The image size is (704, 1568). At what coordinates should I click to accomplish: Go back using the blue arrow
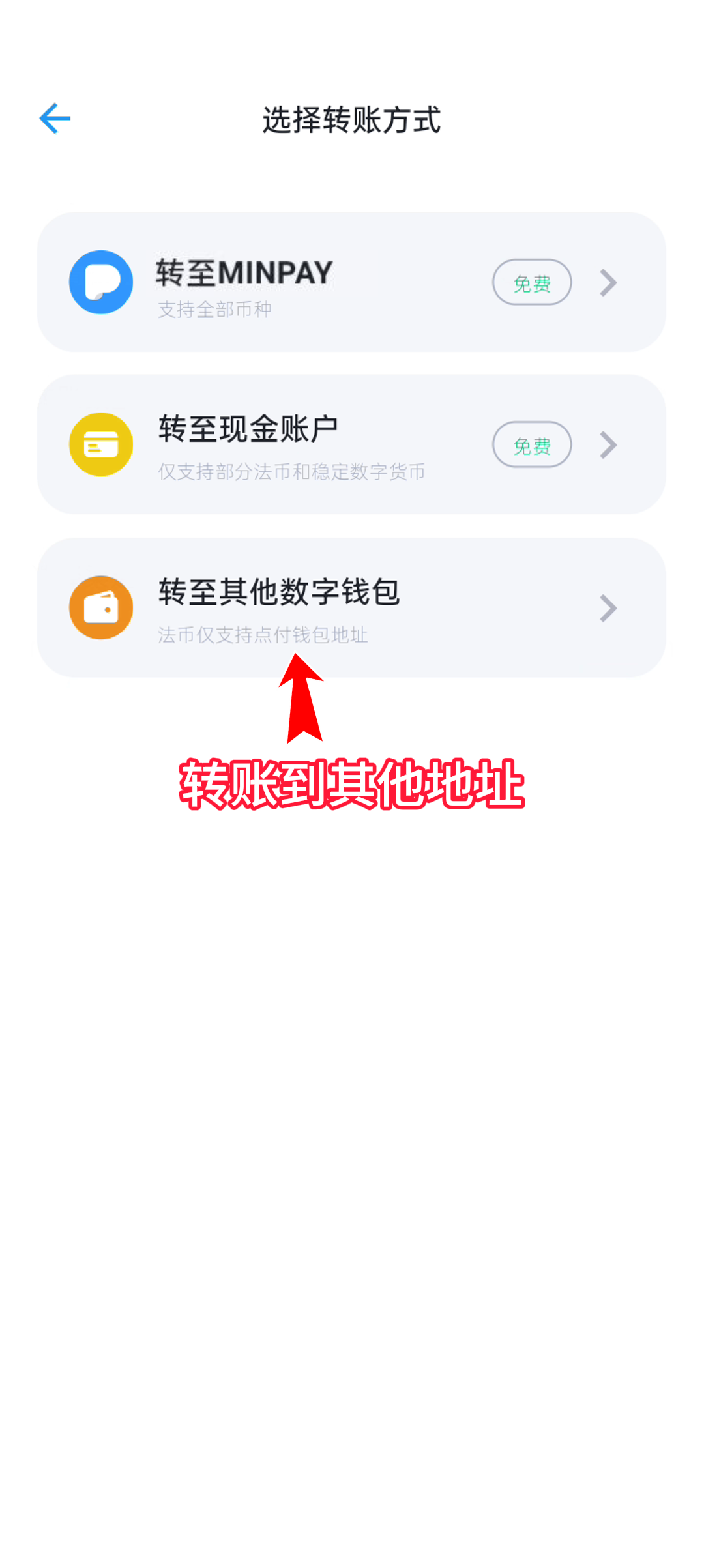point(55,119)
